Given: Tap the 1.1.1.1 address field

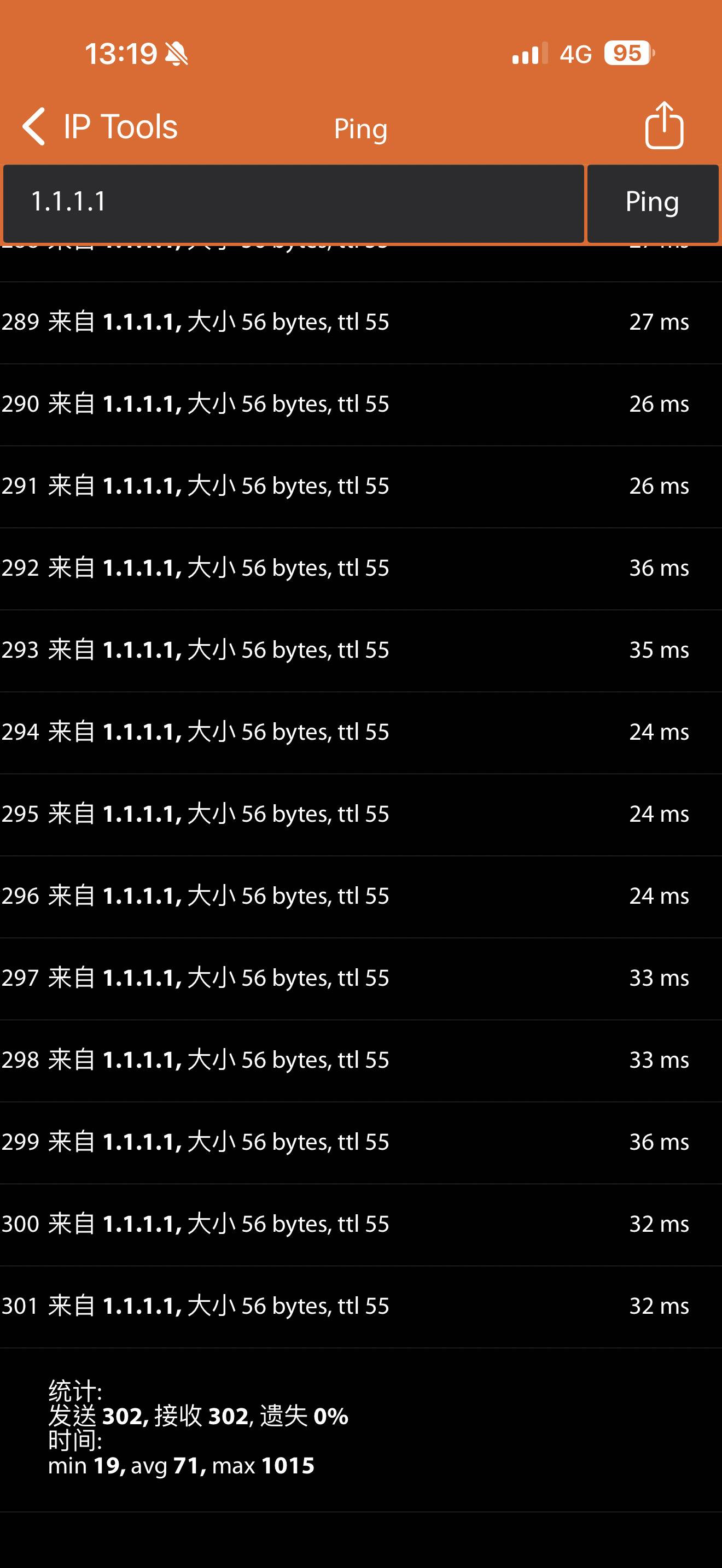Looking at the screenshot, I should 293,203.
